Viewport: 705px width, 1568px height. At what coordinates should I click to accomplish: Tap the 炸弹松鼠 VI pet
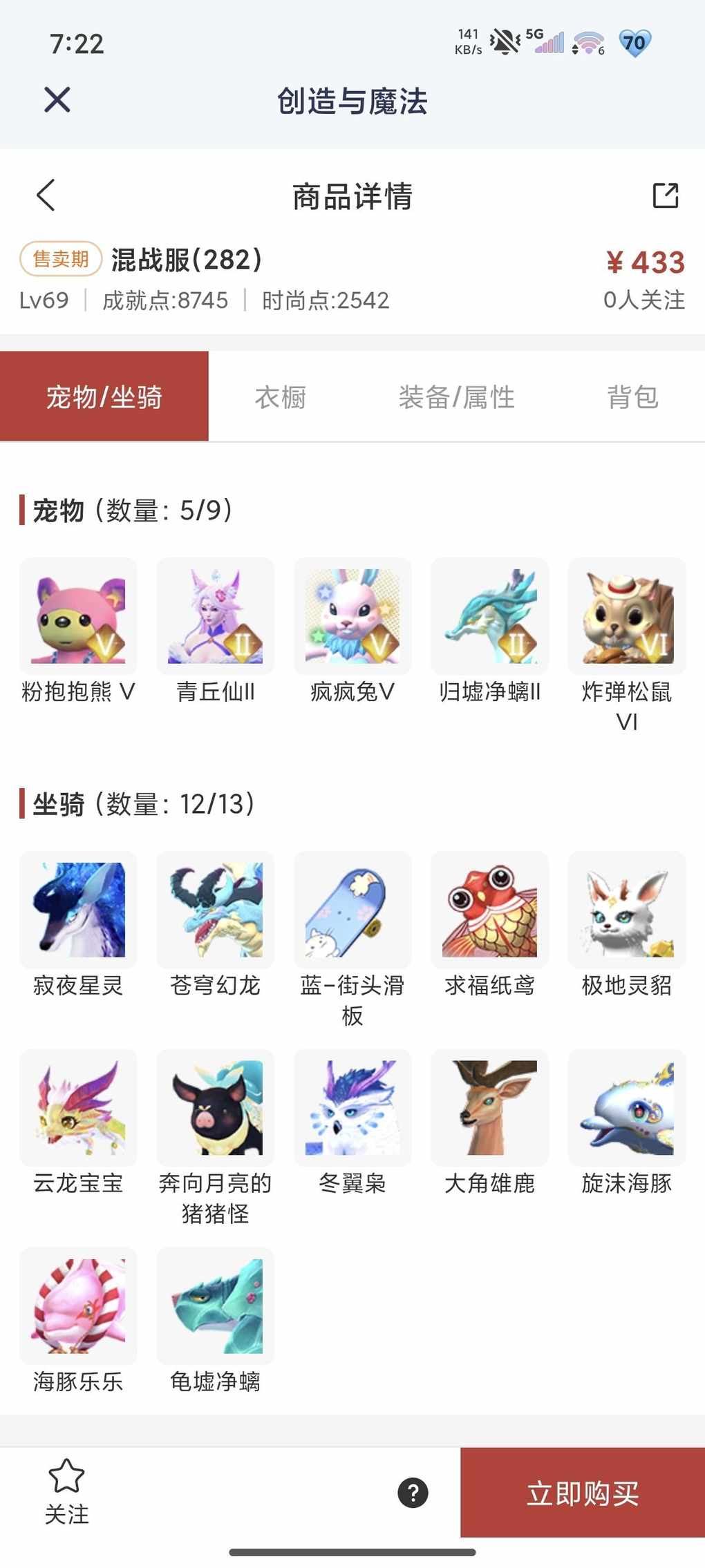(x=627, y=616)
